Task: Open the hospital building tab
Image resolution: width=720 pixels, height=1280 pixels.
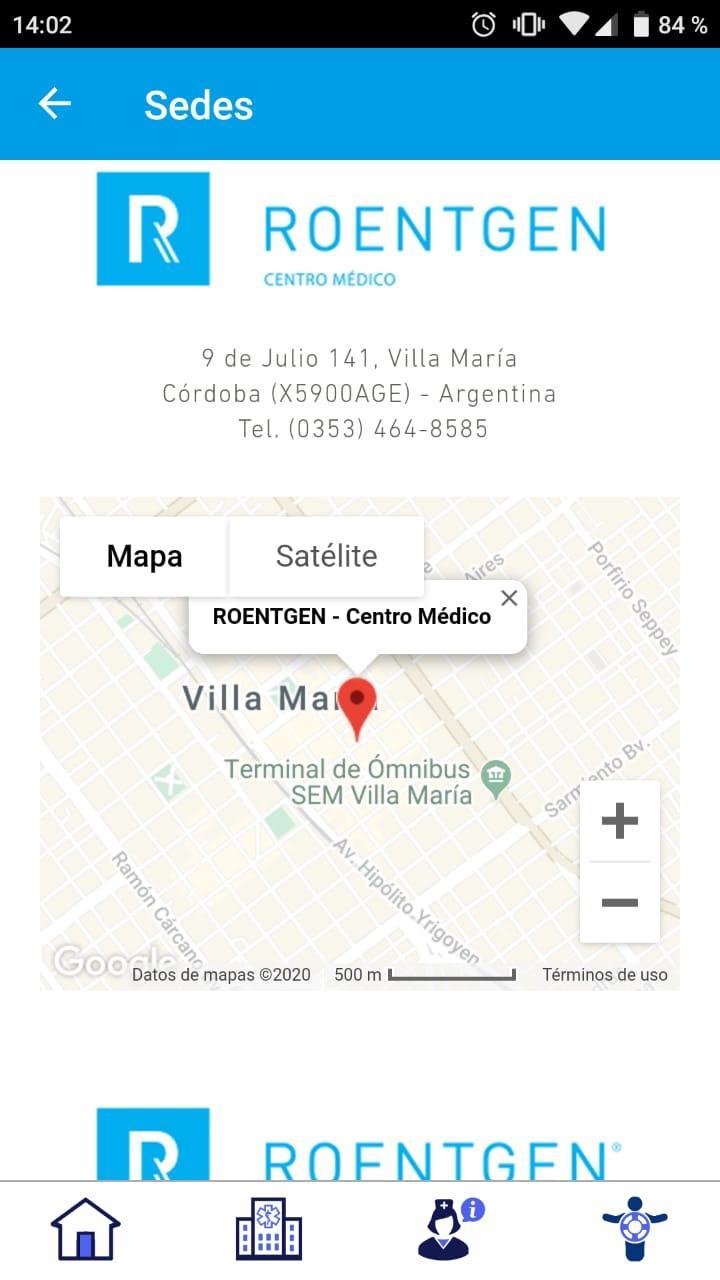Action: pyautogui.click(x=268, y=1229)
